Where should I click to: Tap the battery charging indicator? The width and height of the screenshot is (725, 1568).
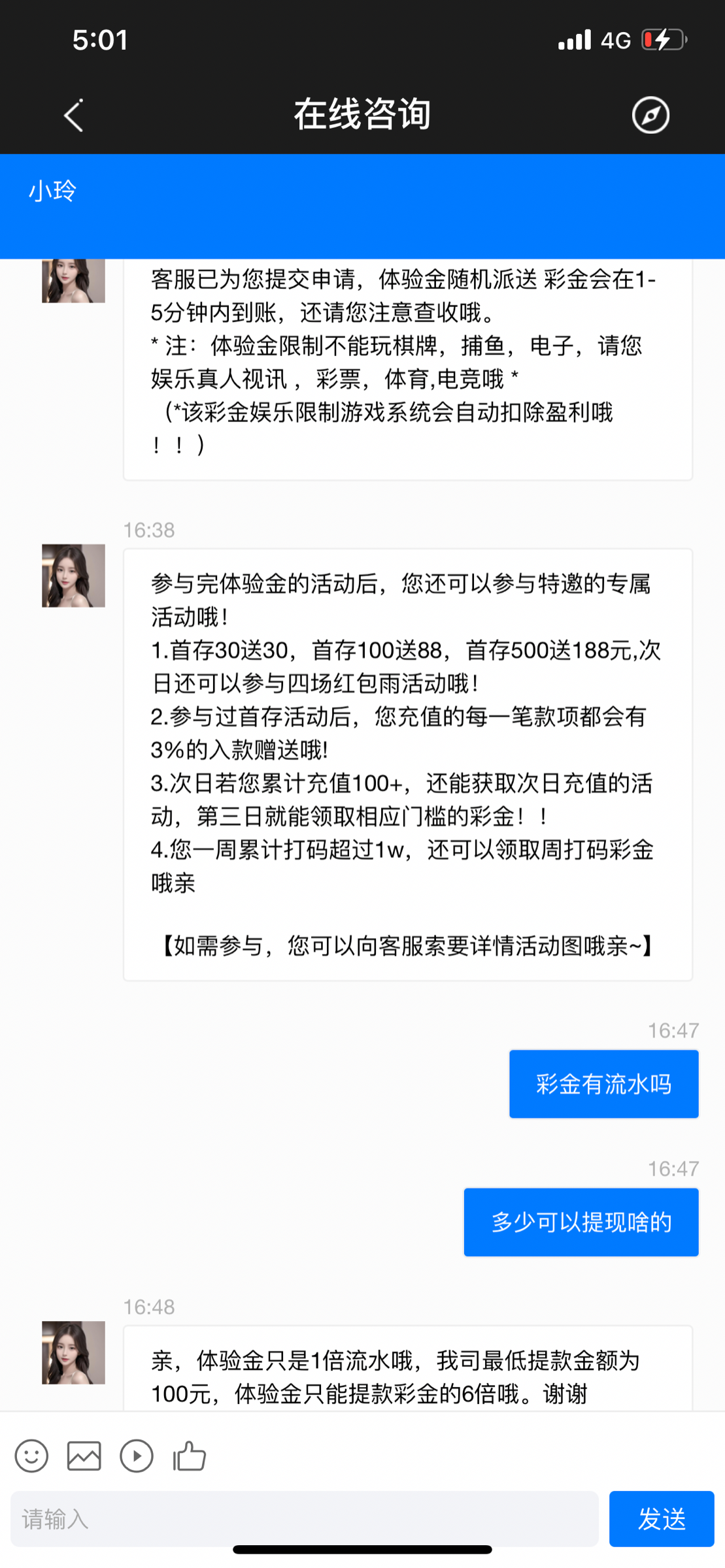click(x=662, y=39)
